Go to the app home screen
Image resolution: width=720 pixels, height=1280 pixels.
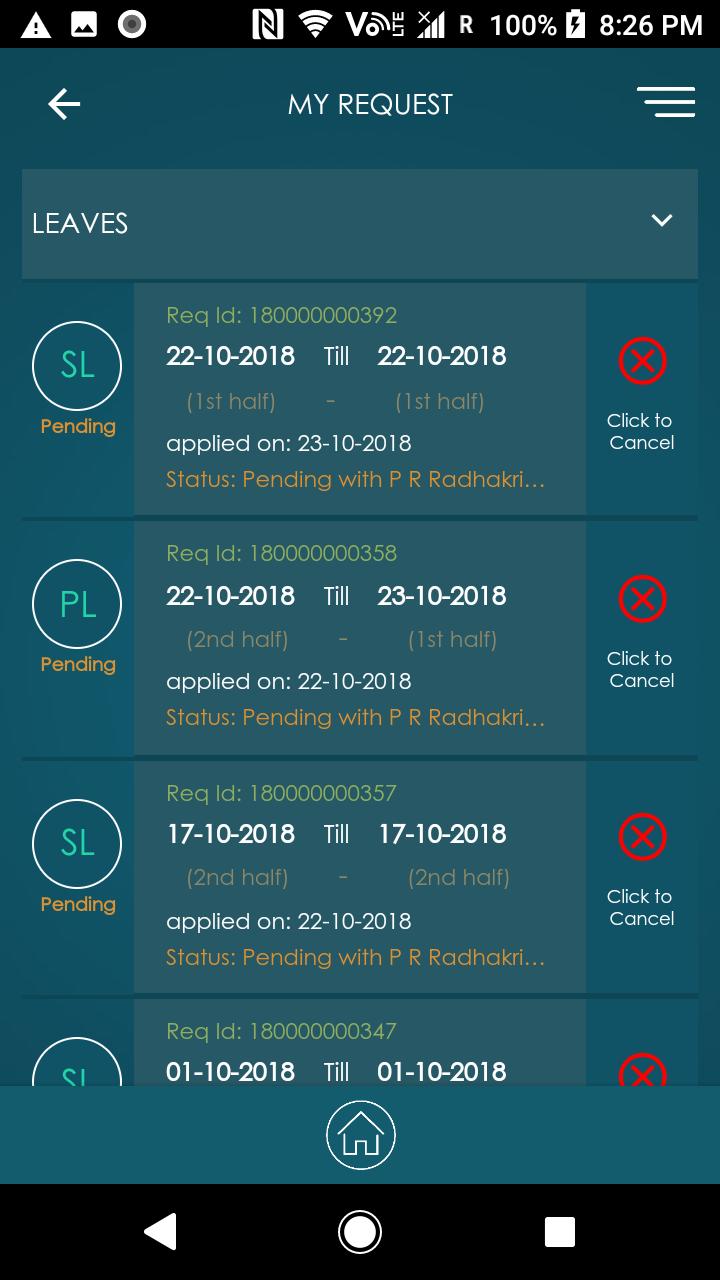click(x=360, y=1135)
